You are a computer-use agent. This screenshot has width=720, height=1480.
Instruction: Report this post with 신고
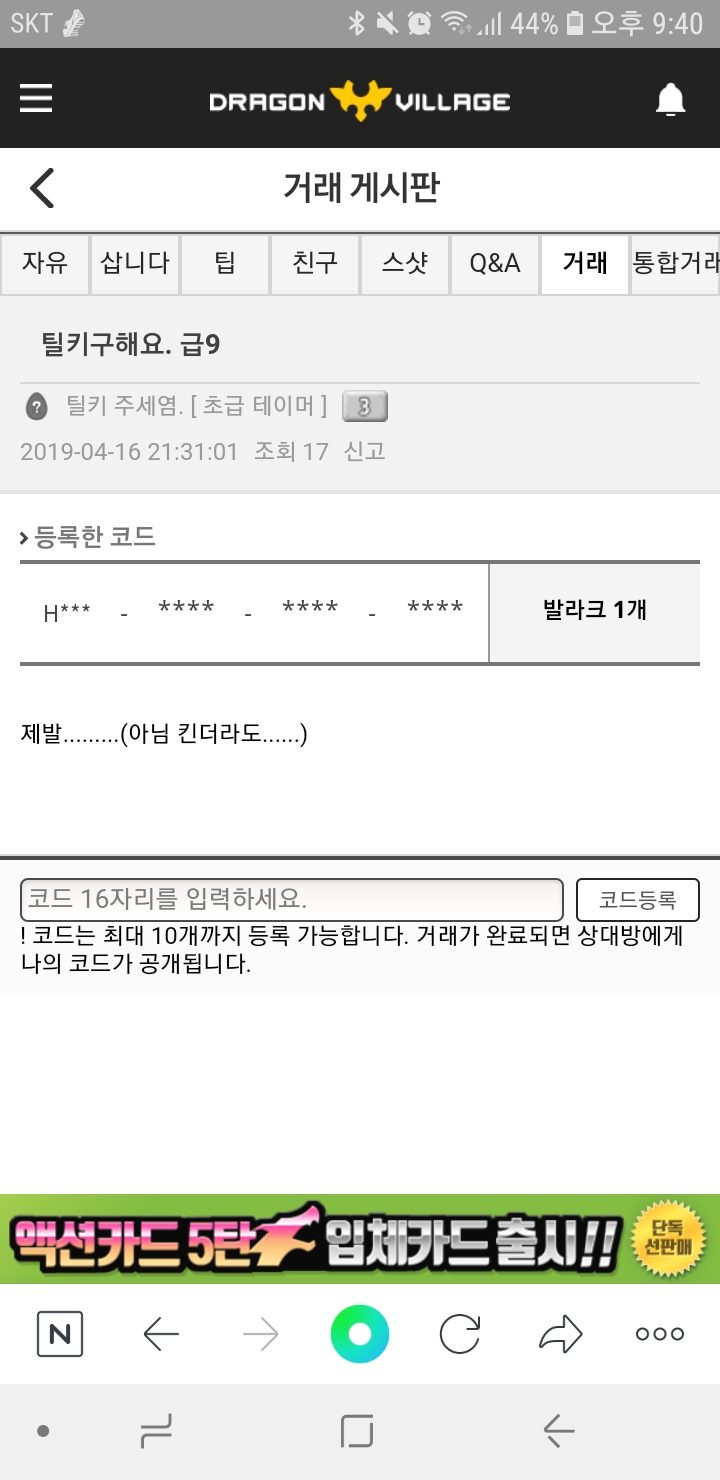point(364,452)
